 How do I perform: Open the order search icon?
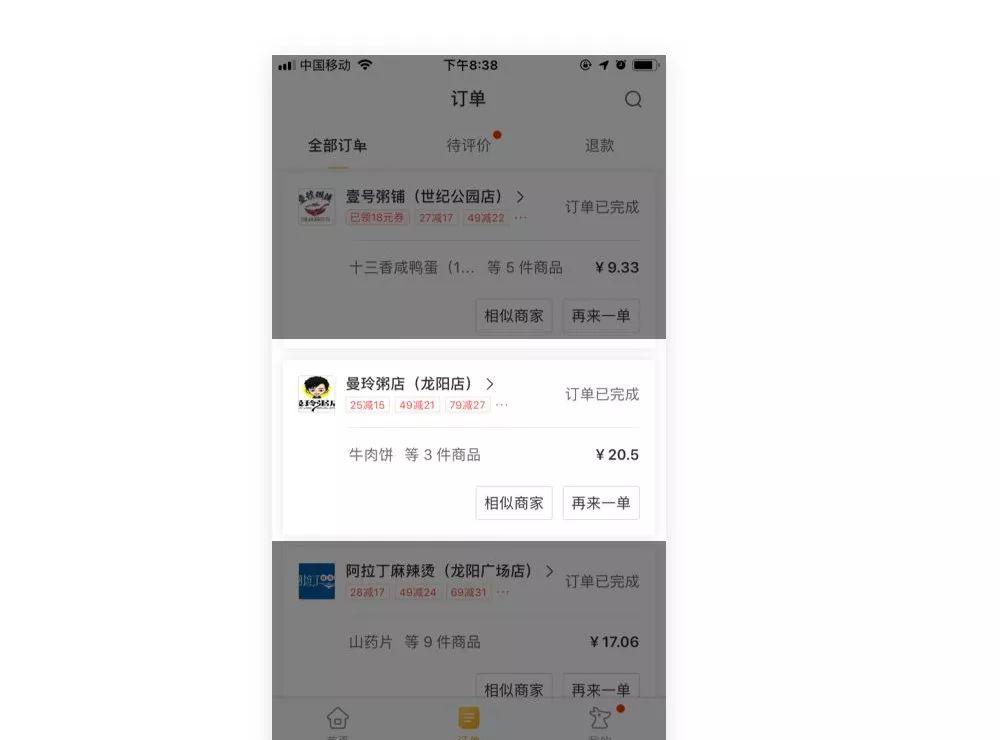point(633,99)
